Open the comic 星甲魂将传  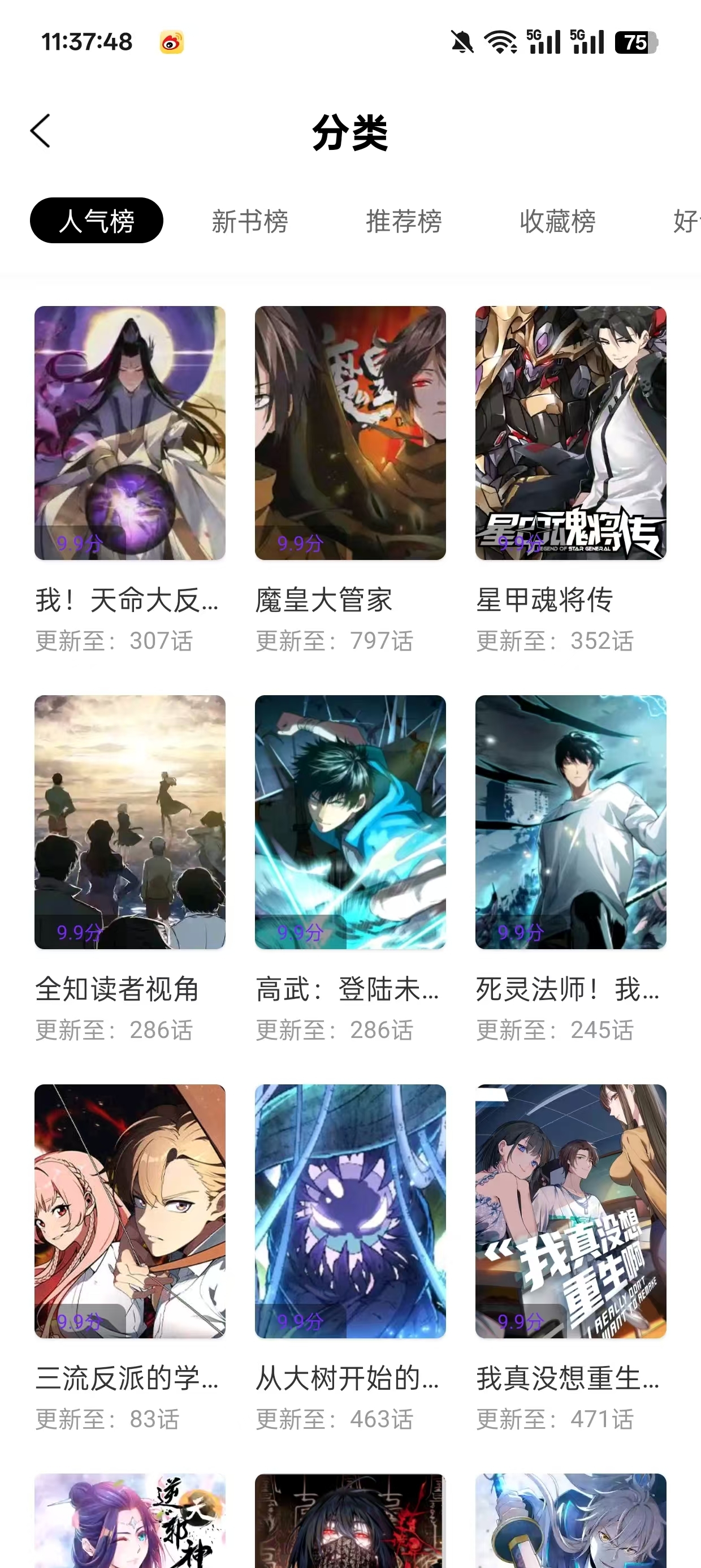click(x=570, y=432)
